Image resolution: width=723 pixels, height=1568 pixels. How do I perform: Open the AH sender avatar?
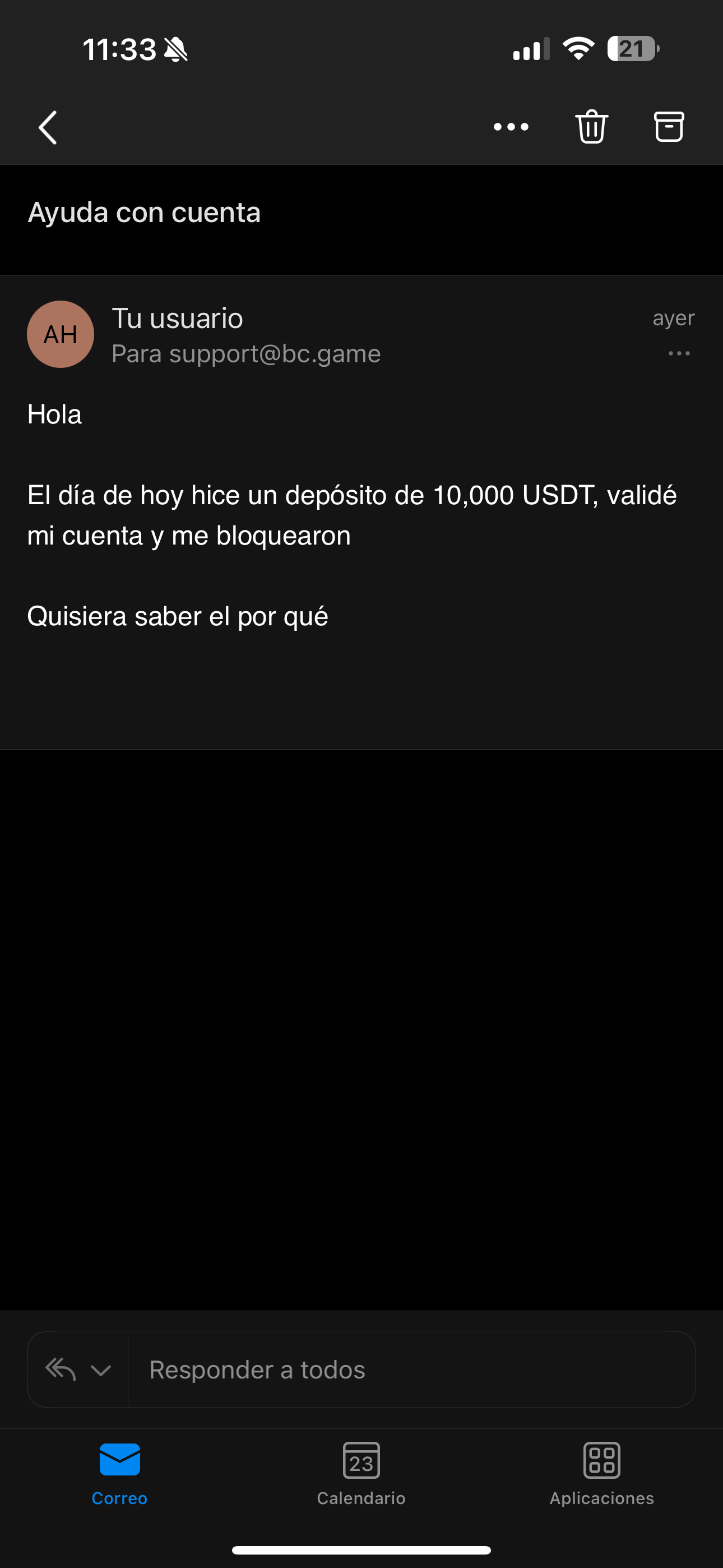(61, 334)
